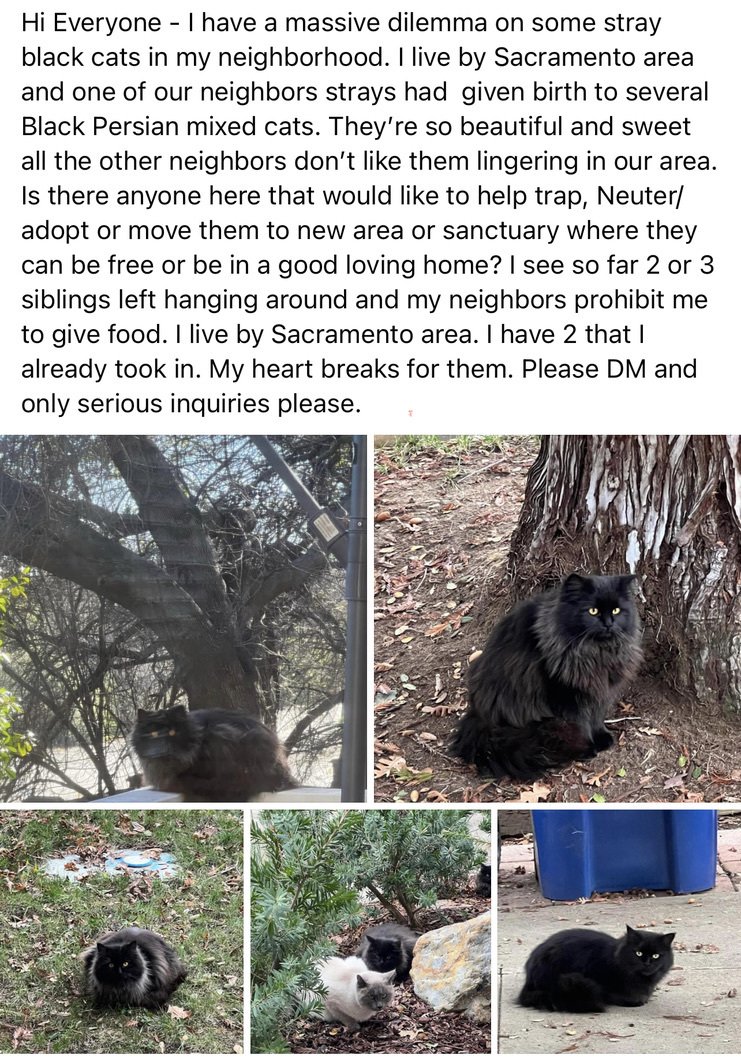Open the photo of the cat by the blue bin
This screenshot has width=741, height=1059.
(x=619, y=930)
